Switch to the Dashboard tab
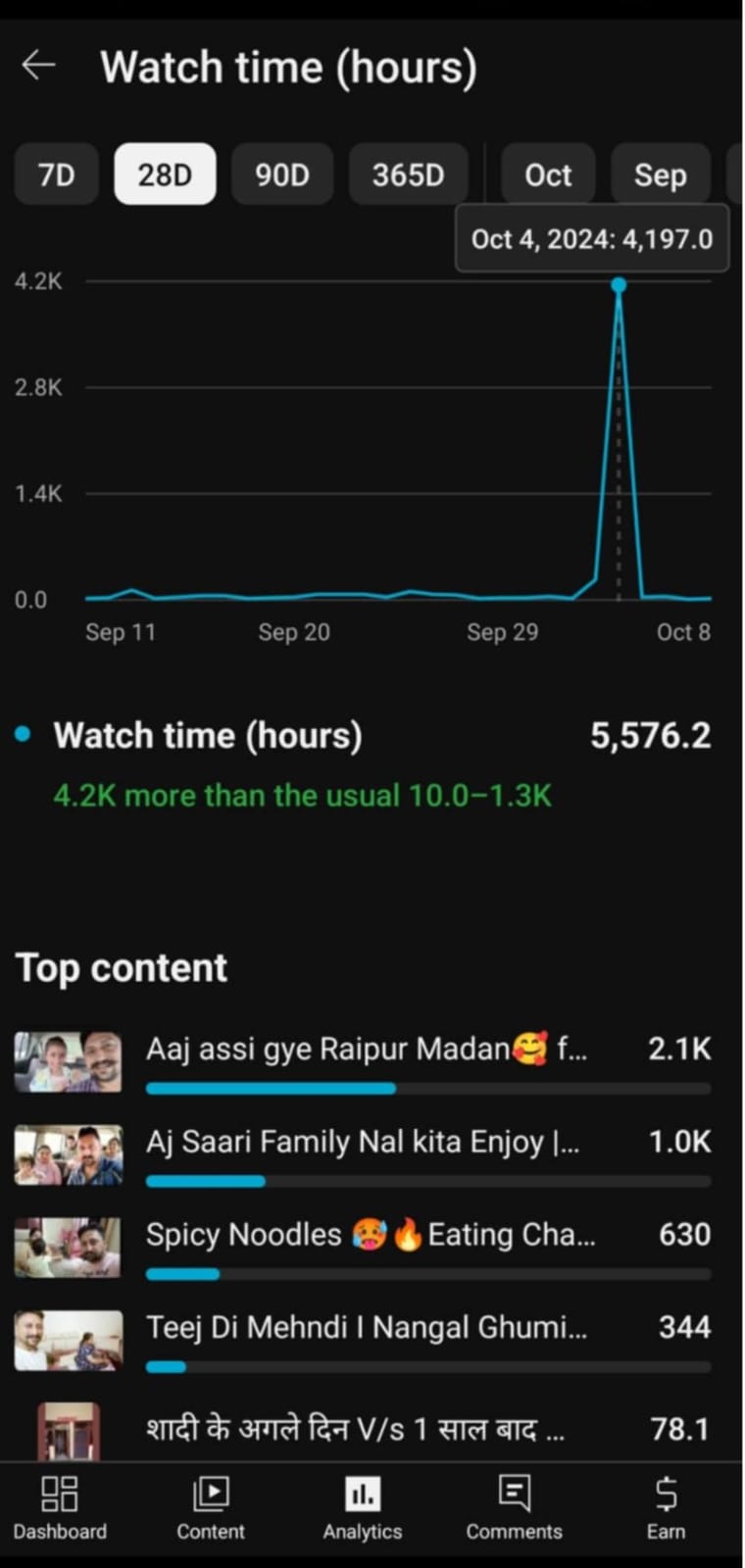Screen dimensions: 745x1568 60,1507
